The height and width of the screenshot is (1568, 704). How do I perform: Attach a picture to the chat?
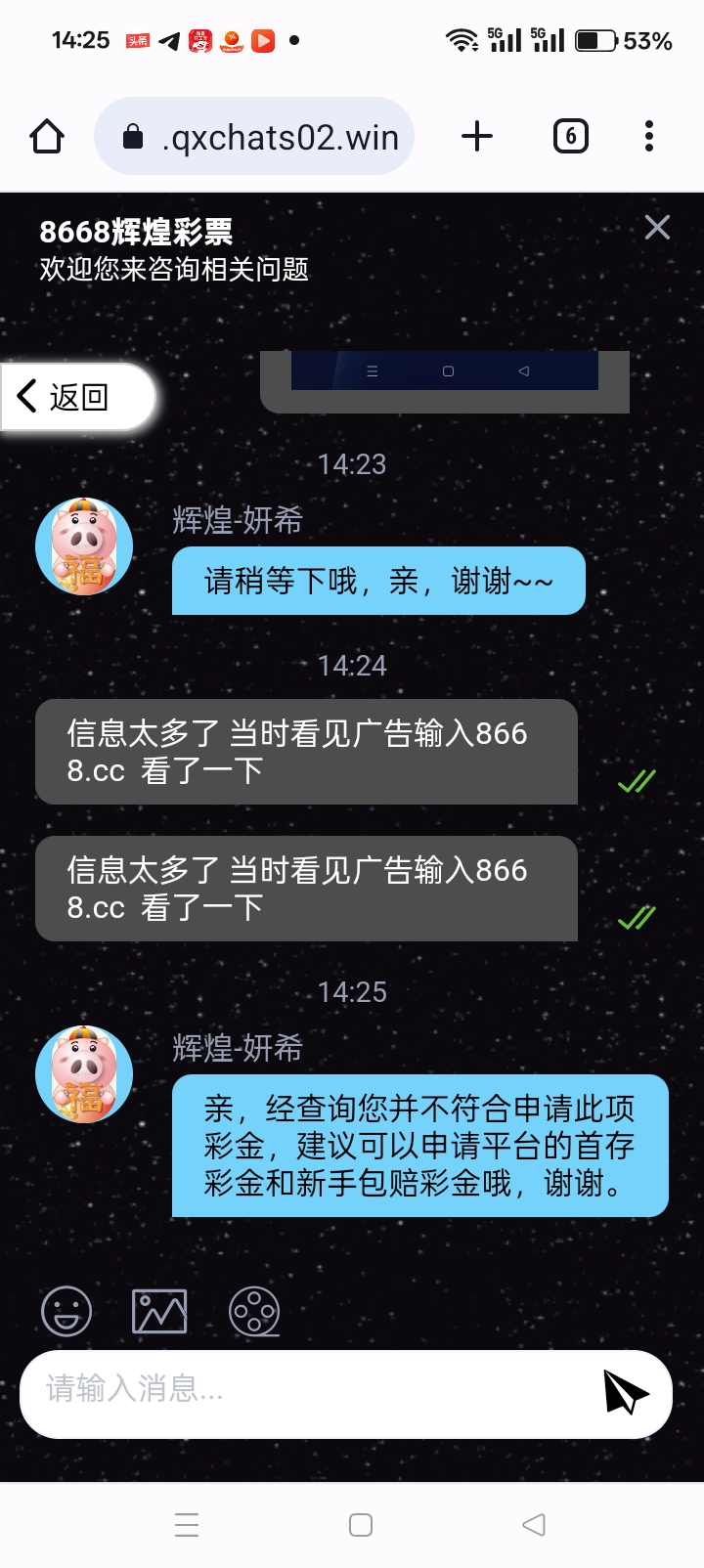159,1311
